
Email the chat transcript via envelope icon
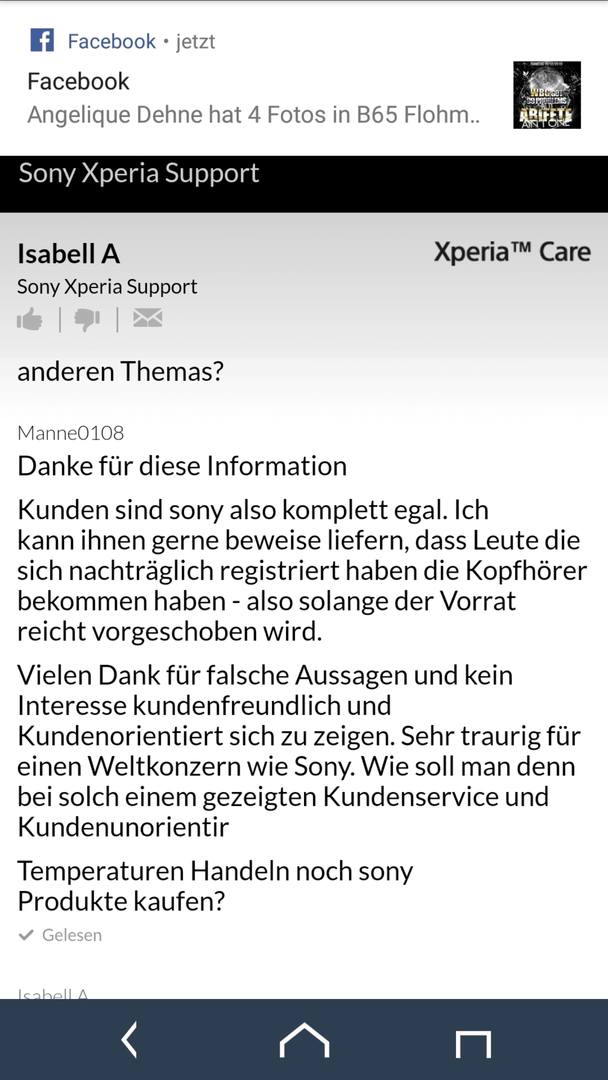(x=147, y=319)
